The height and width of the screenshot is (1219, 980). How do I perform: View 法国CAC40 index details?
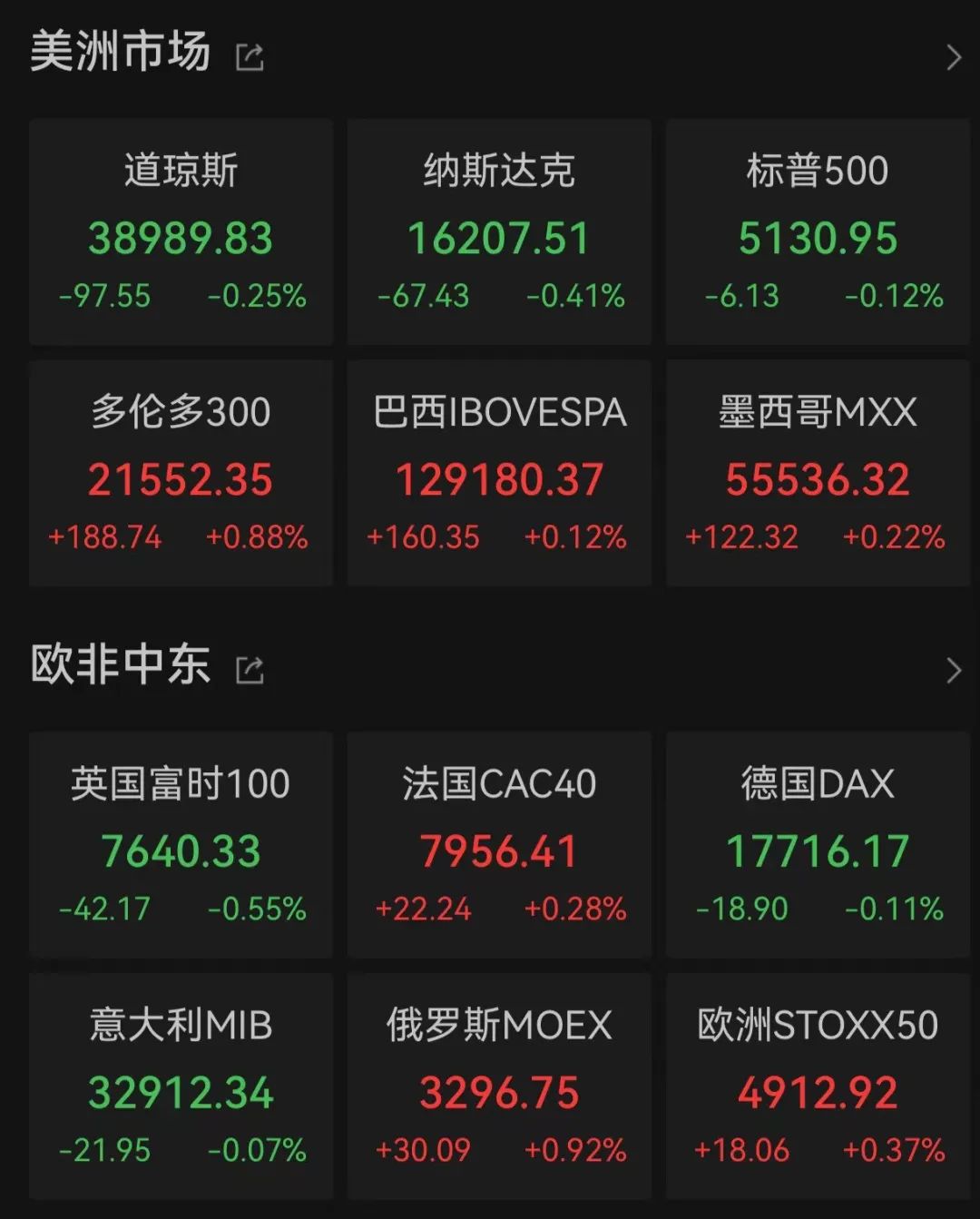point(500,845)
